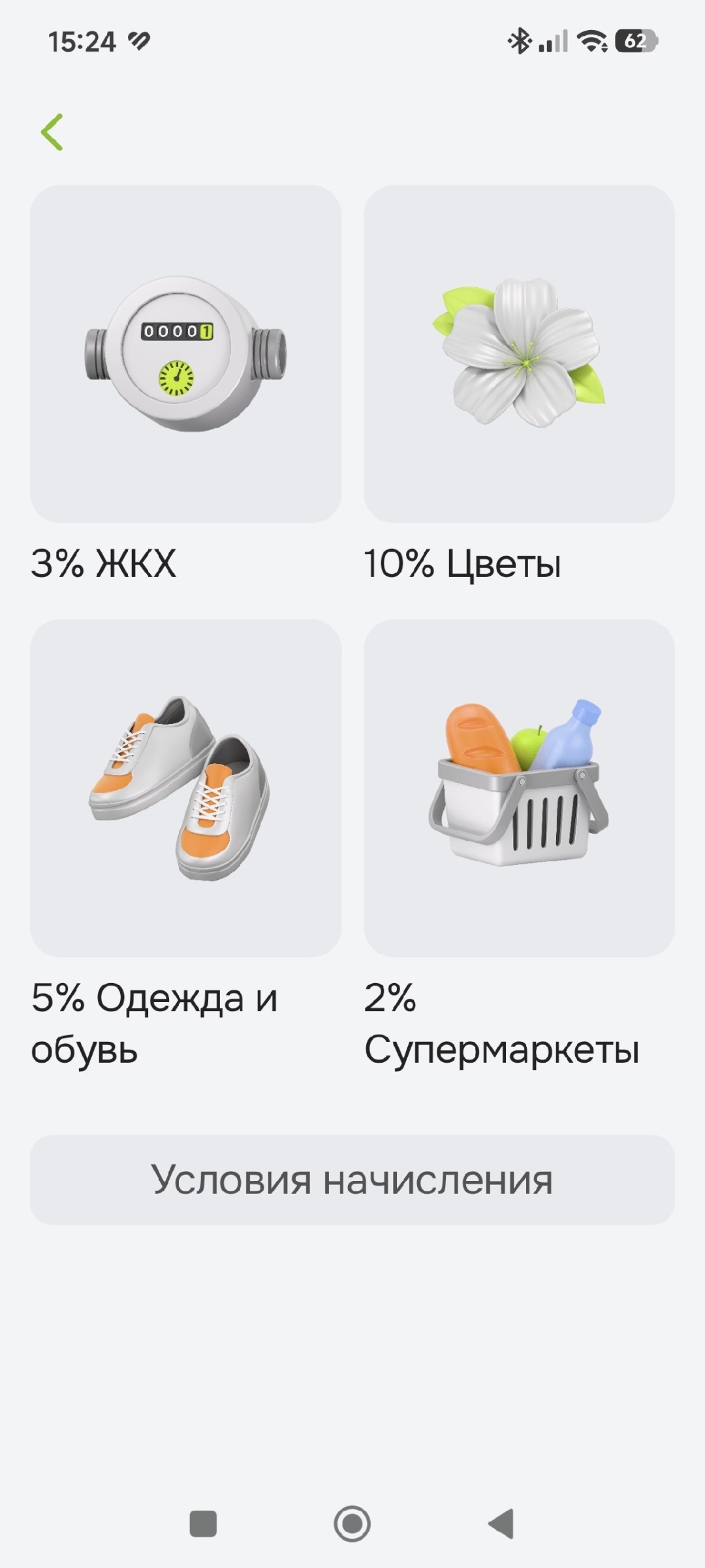The height and width of the screenshot is (1568, 705).
Task: Tap the Bluetooth icon in the status bar
Action: pos(519,41)
